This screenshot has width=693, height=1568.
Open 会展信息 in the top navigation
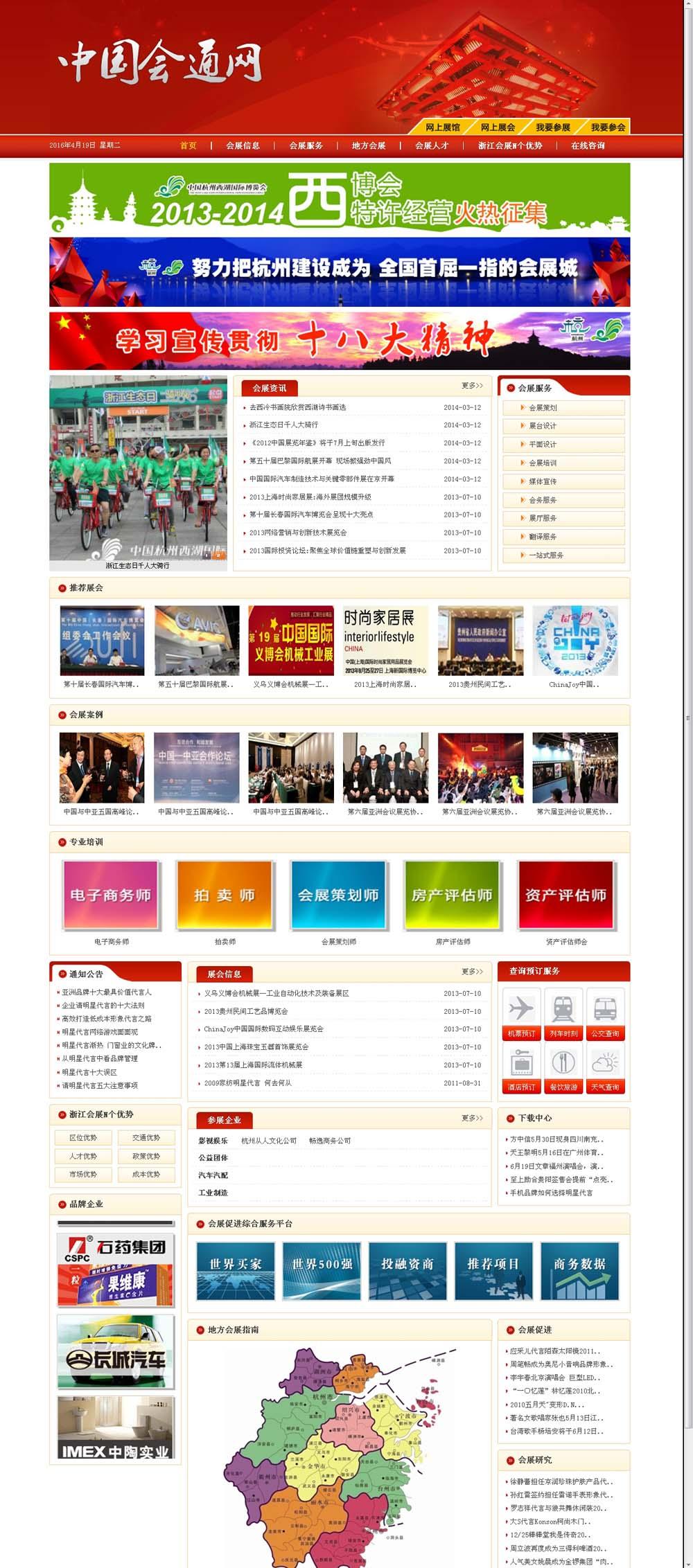(243, 145)
